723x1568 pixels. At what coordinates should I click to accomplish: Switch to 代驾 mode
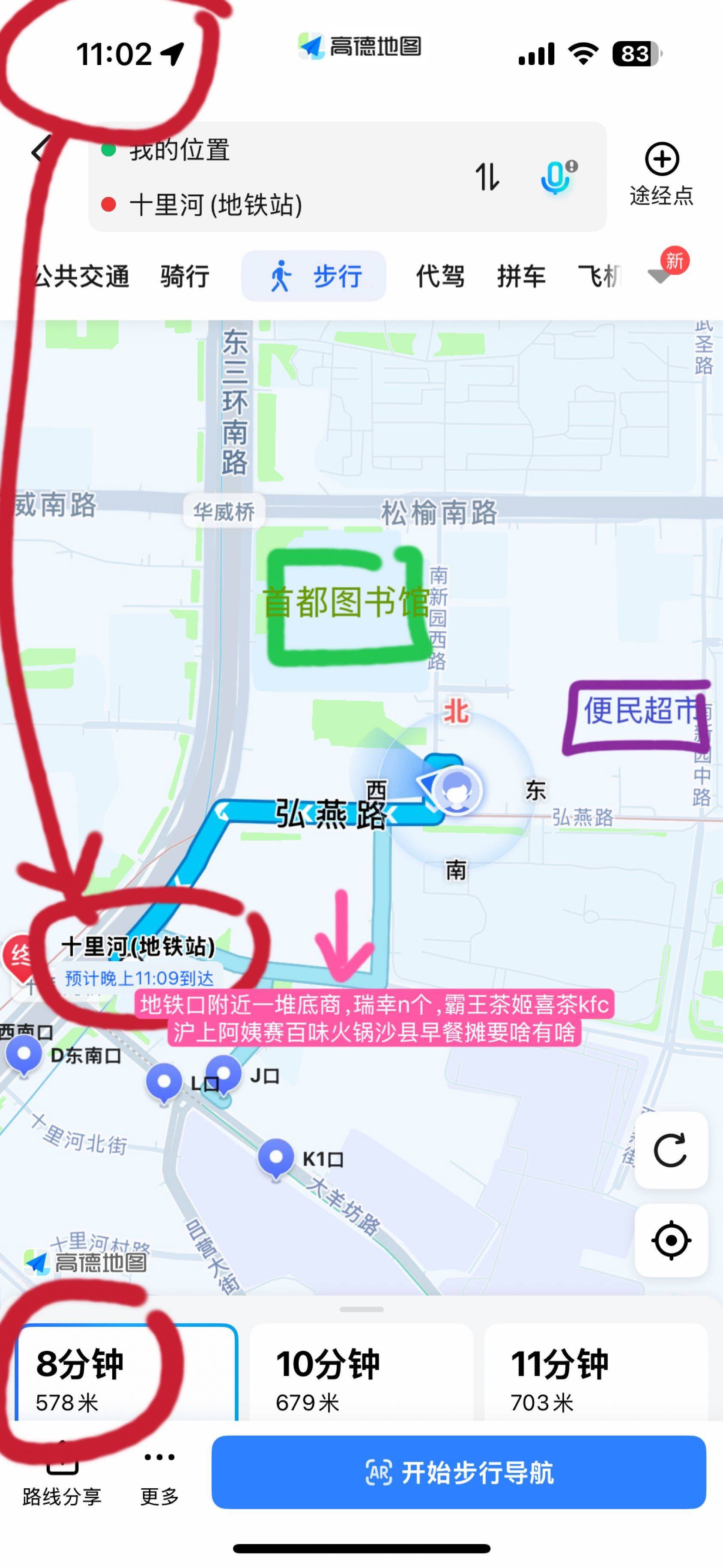440,276
